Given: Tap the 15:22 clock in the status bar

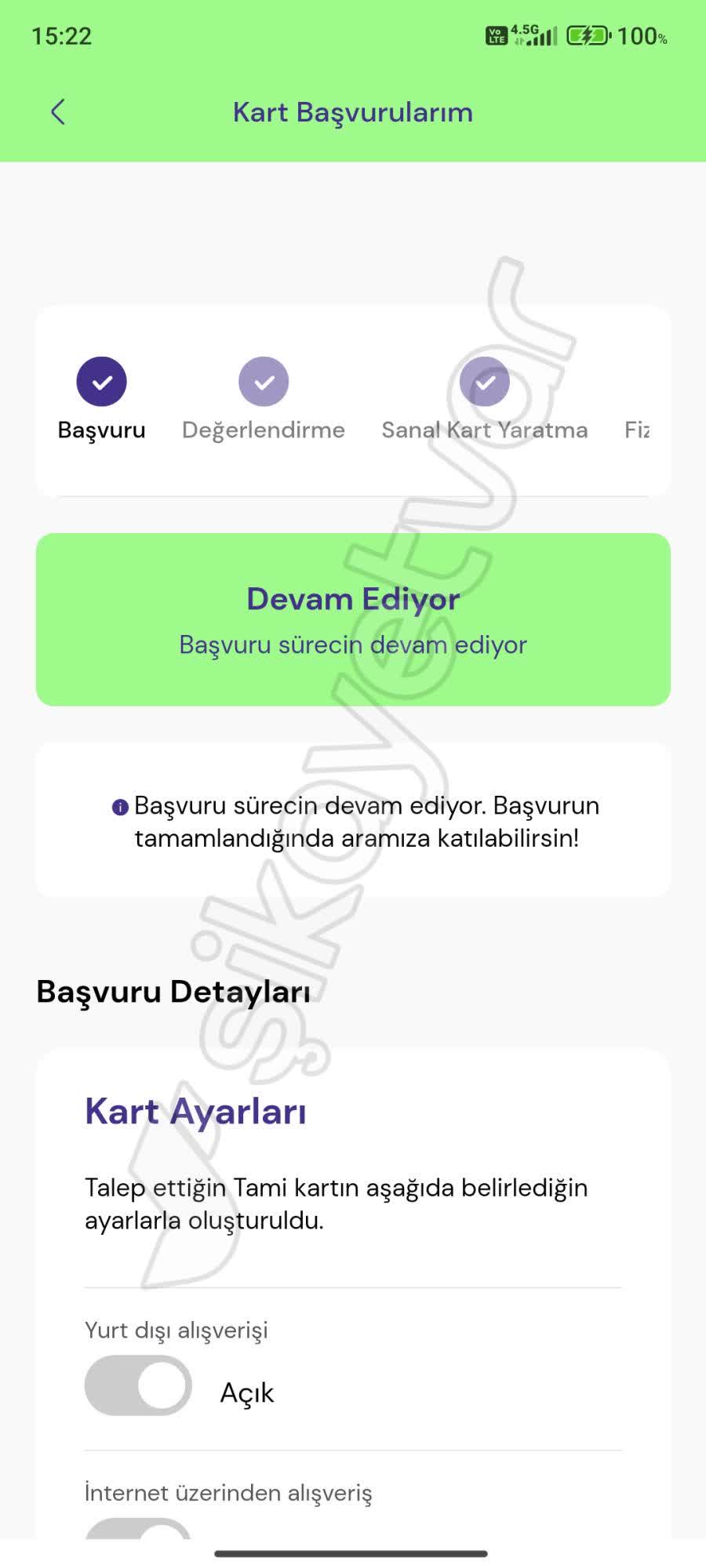Looking at the screenshot, I should pos(63,35).
